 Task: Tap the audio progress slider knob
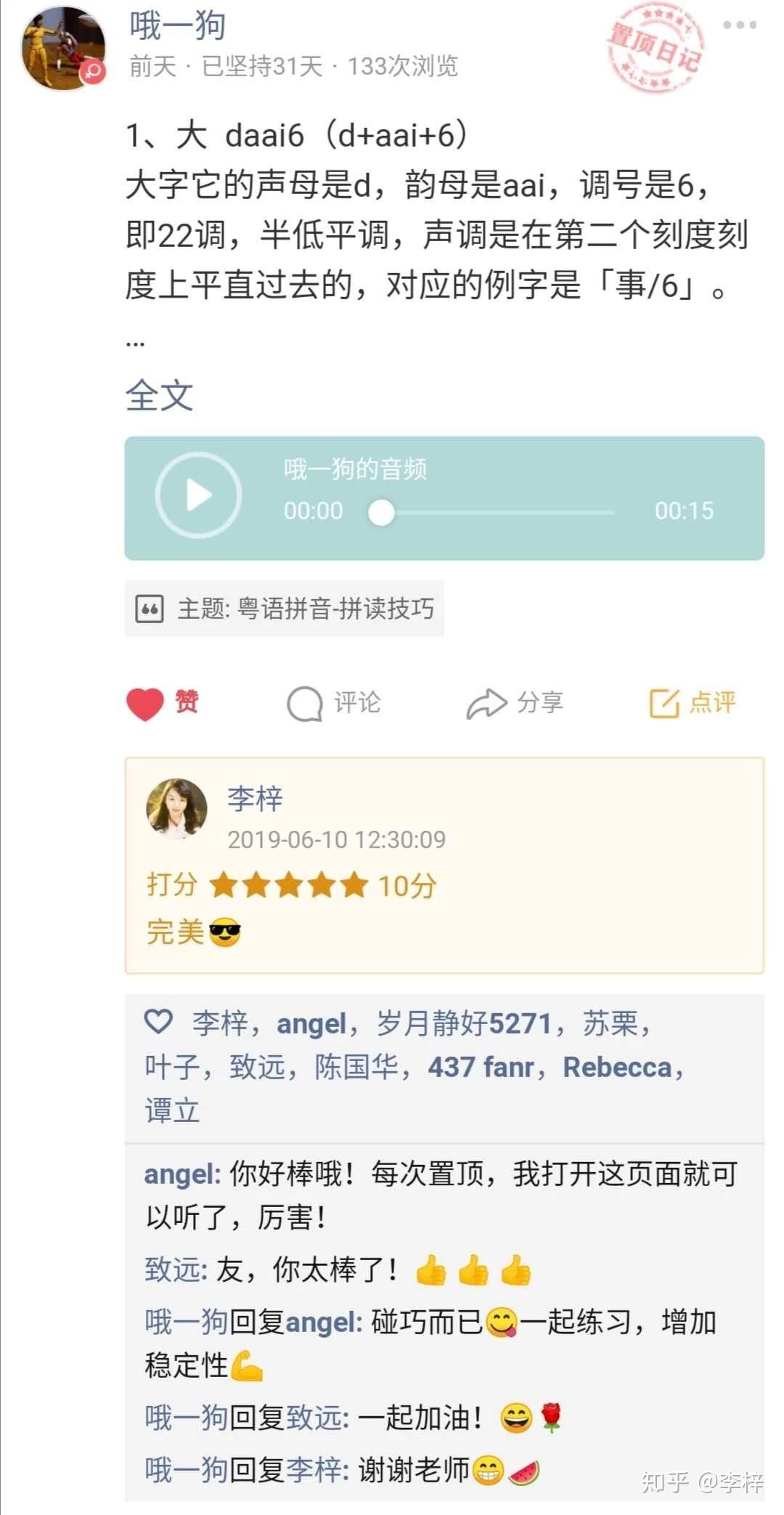[381, 512]
